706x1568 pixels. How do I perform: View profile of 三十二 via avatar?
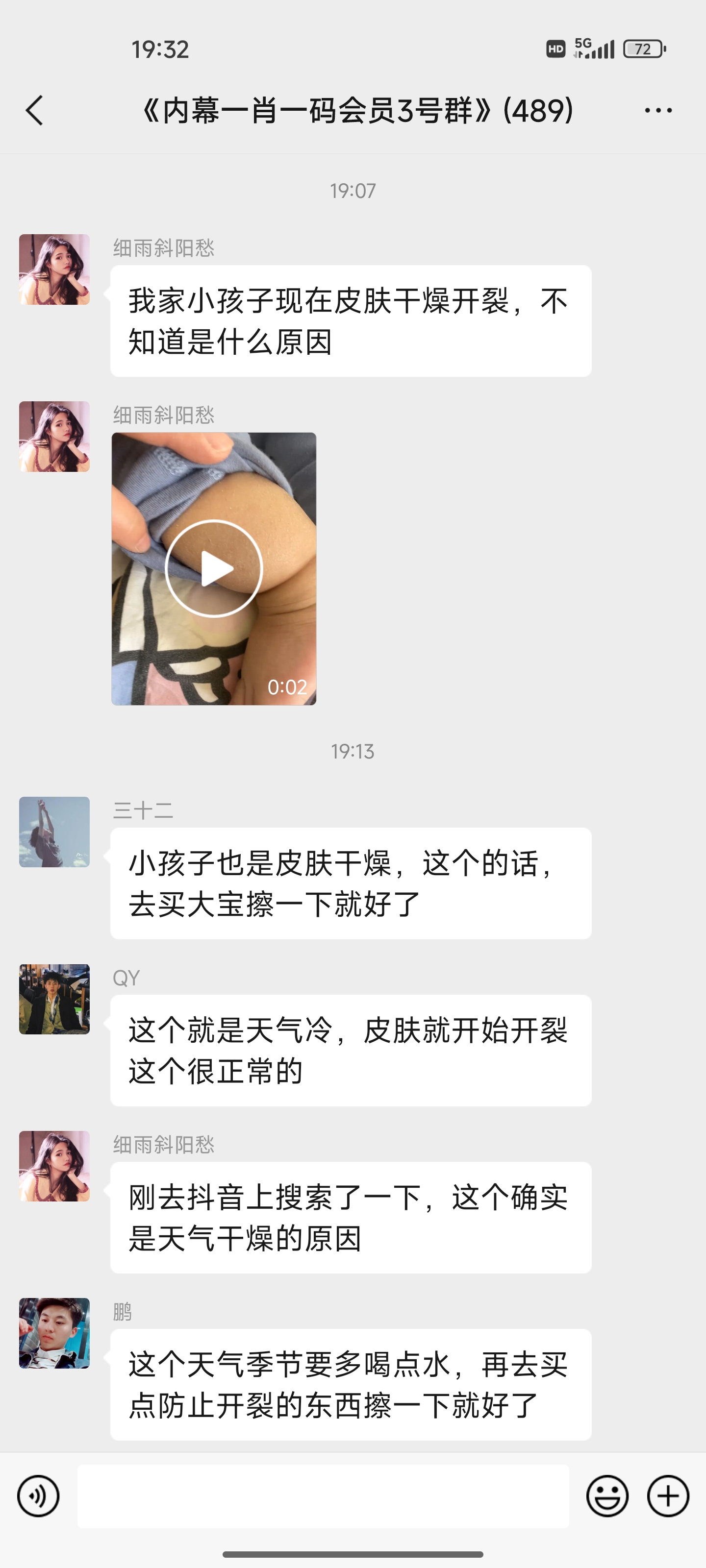(x=54, y=832)
